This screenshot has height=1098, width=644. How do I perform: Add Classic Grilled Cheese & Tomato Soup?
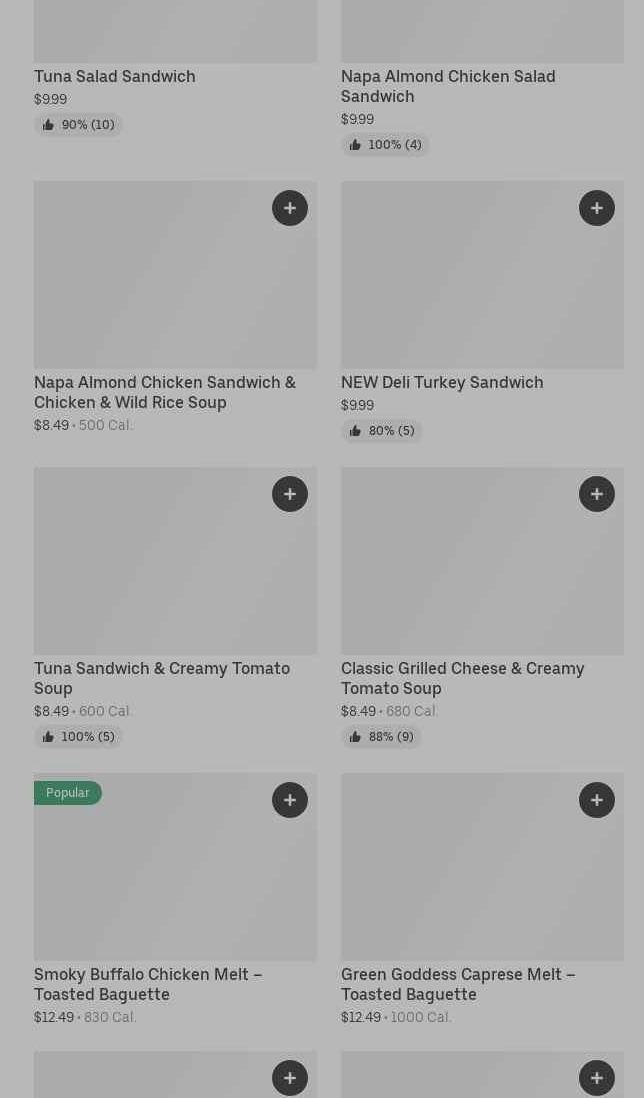596,494
